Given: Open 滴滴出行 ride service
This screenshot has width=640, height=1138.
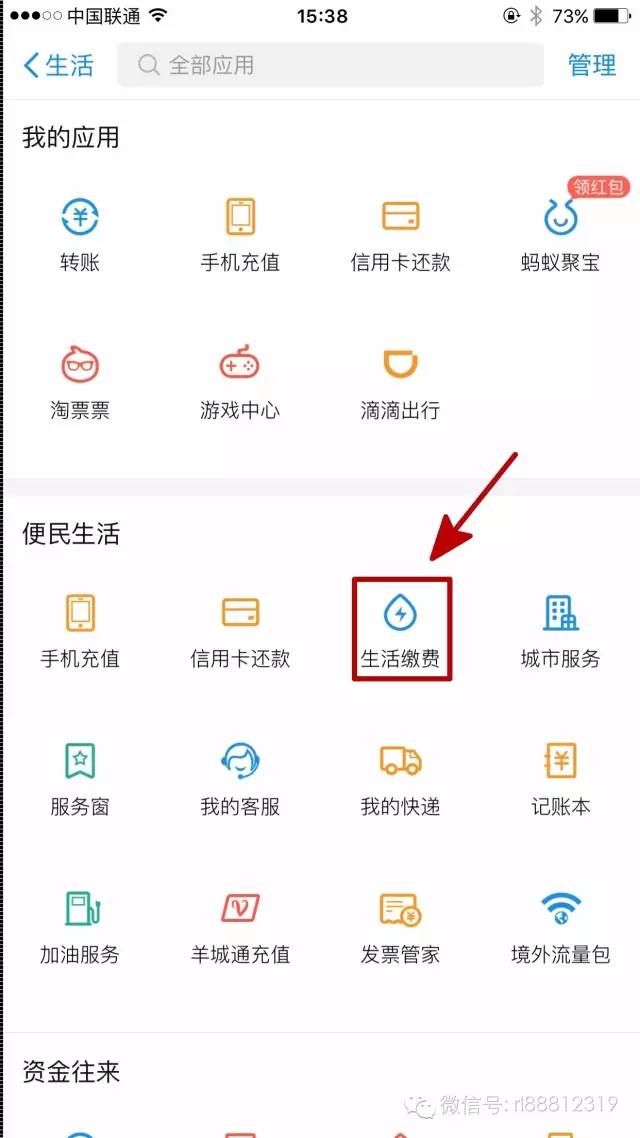Looking at the screenshot, I should pos(400,382).
